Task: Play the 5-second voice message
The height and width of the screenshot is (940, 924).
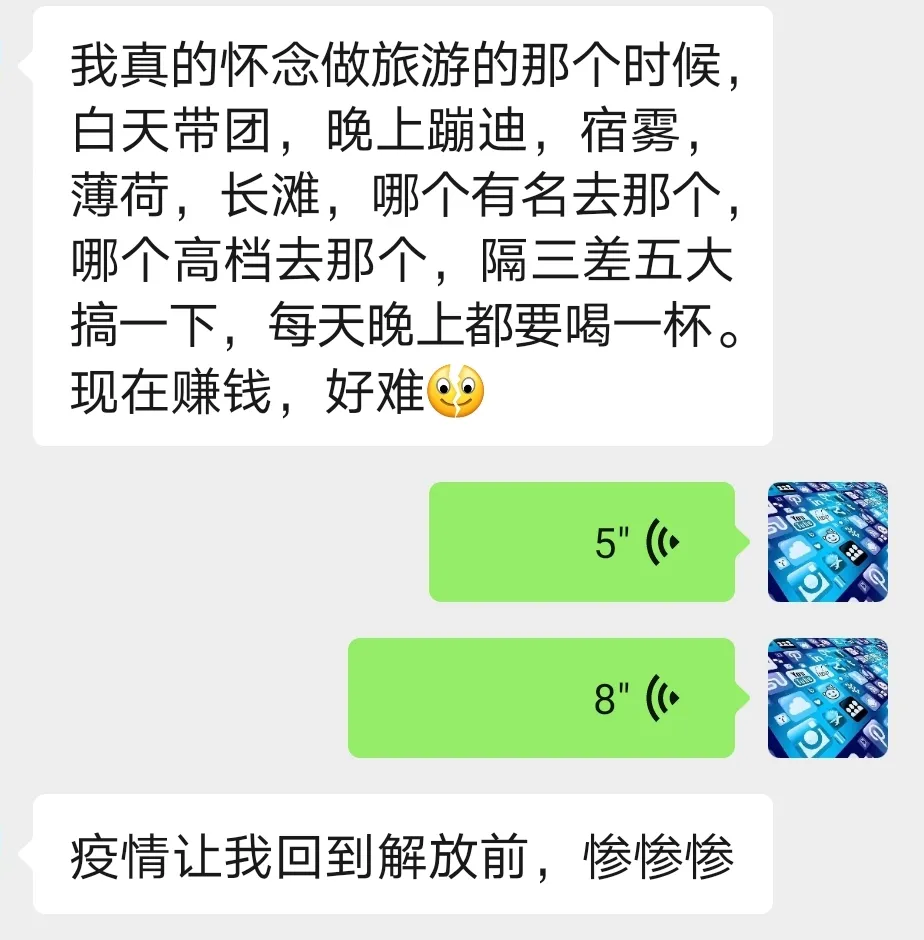Action: pyautogui.click(x=582, y=542)
